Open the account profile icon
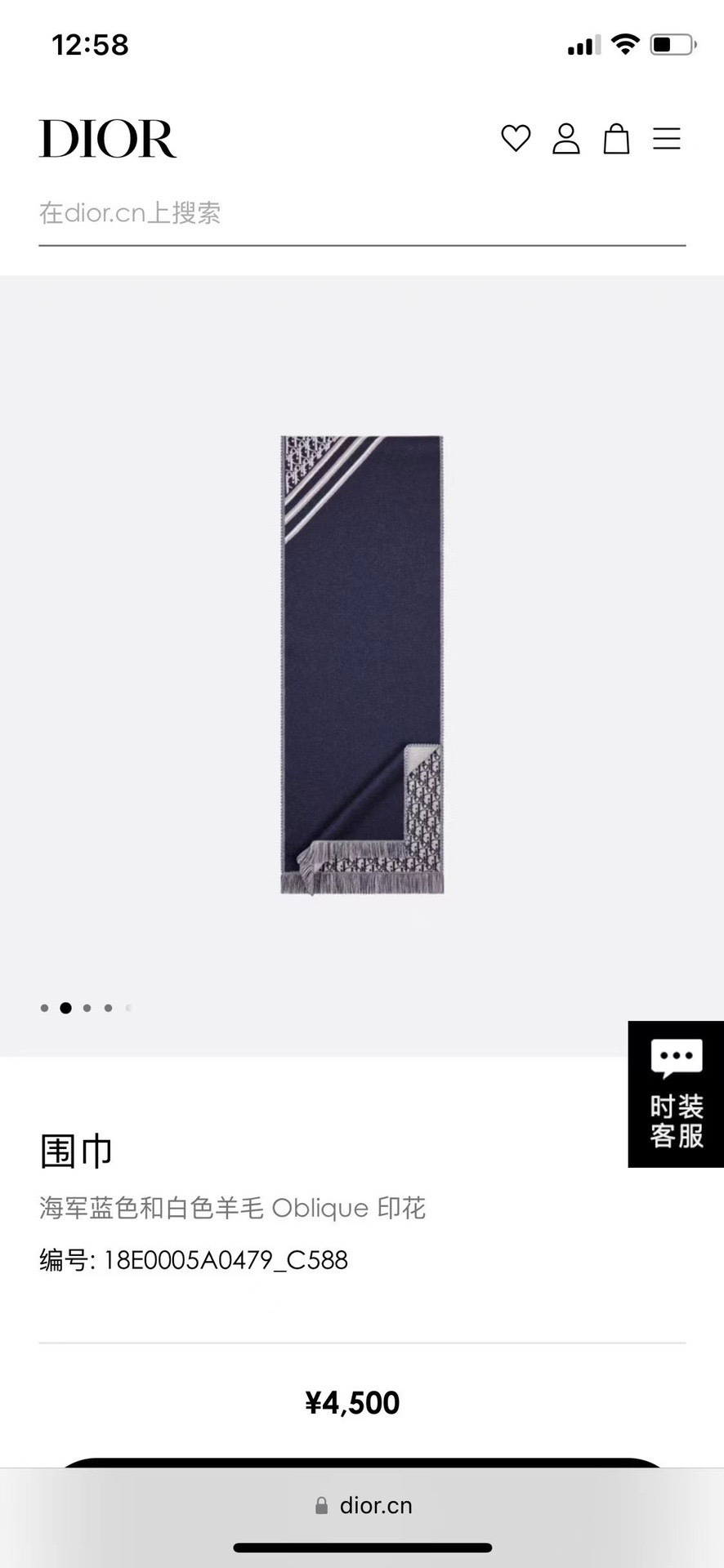724x1568 pixels. [x=565, y=139]
